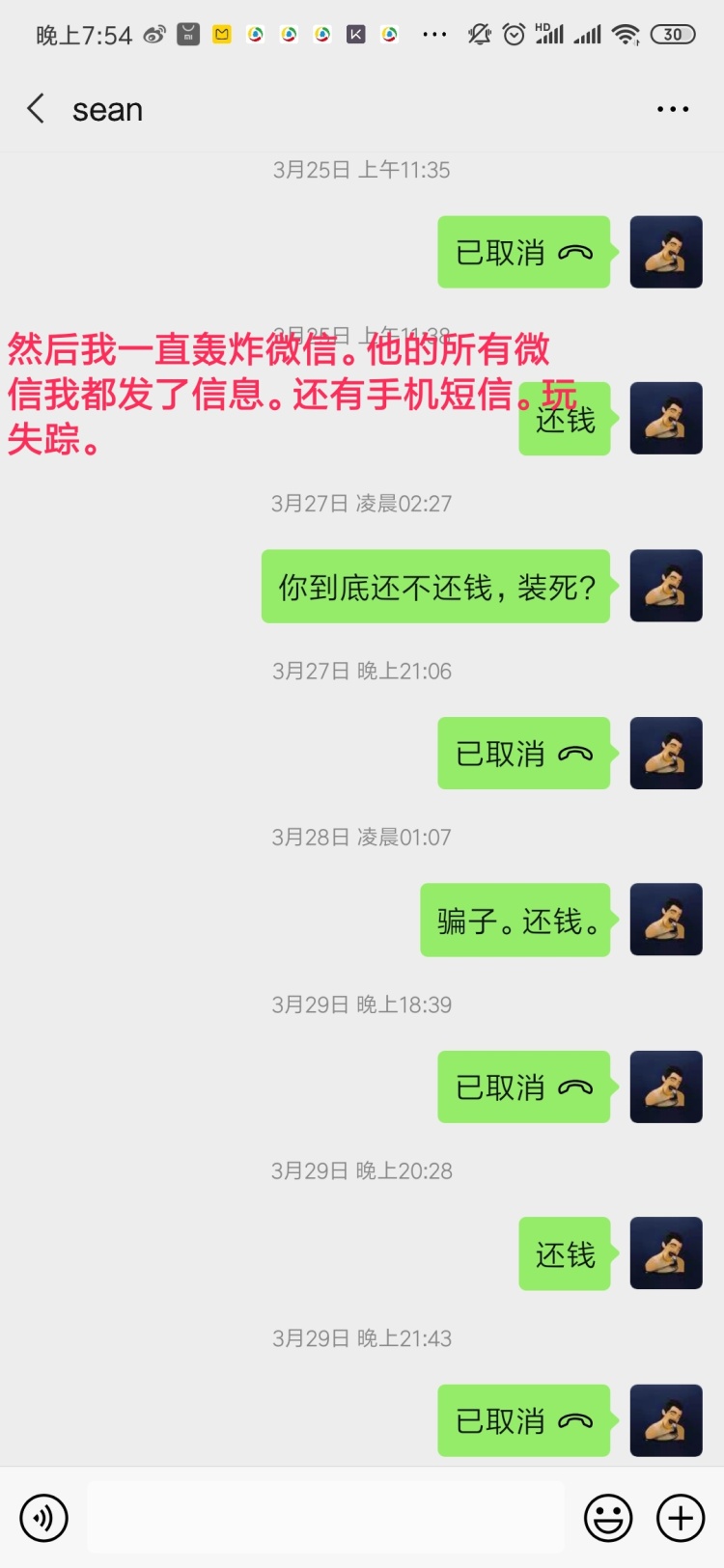The image size is (724, 1568).
Task: Open the emoji picker
Action: click(x=608, y=1518)
